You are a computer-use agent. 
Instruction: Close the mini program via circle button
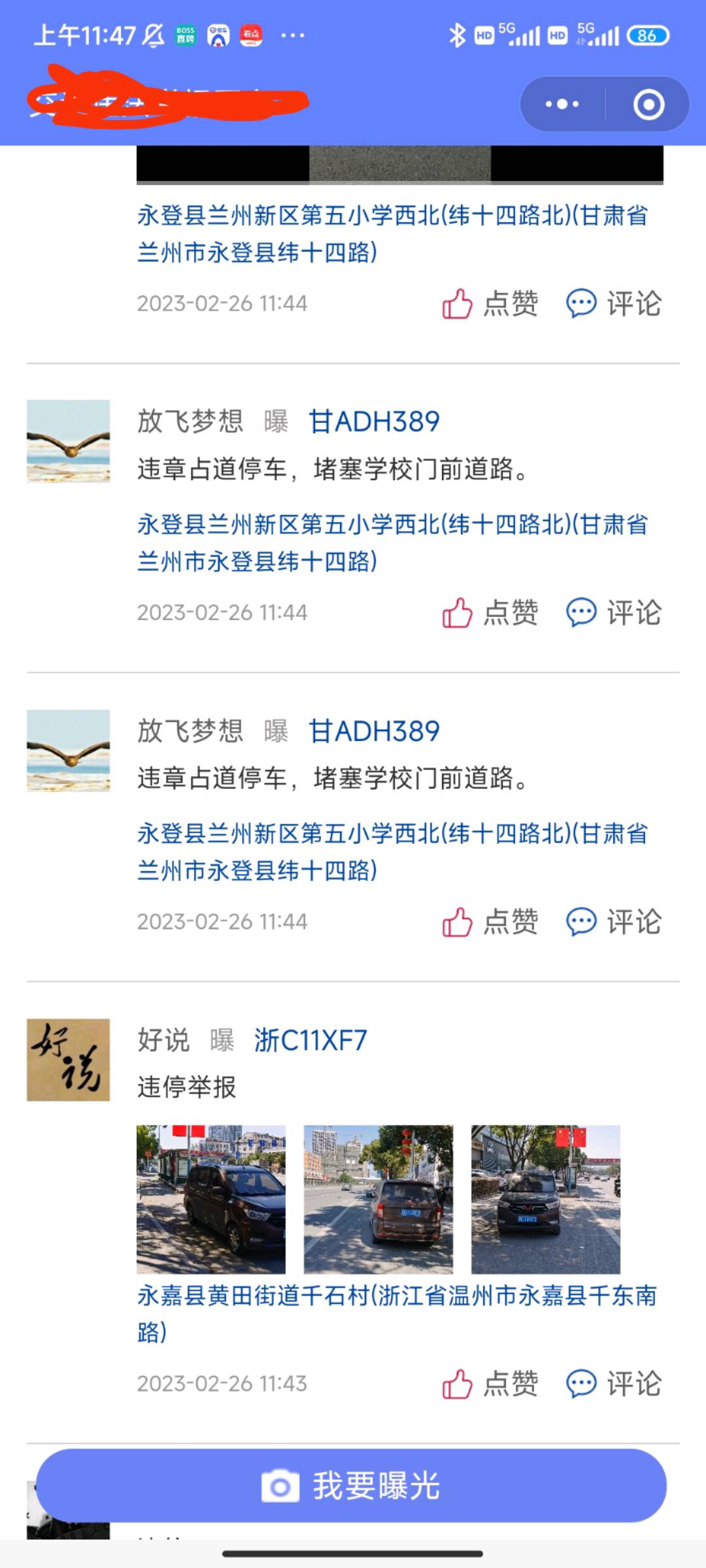click(648, 105)
